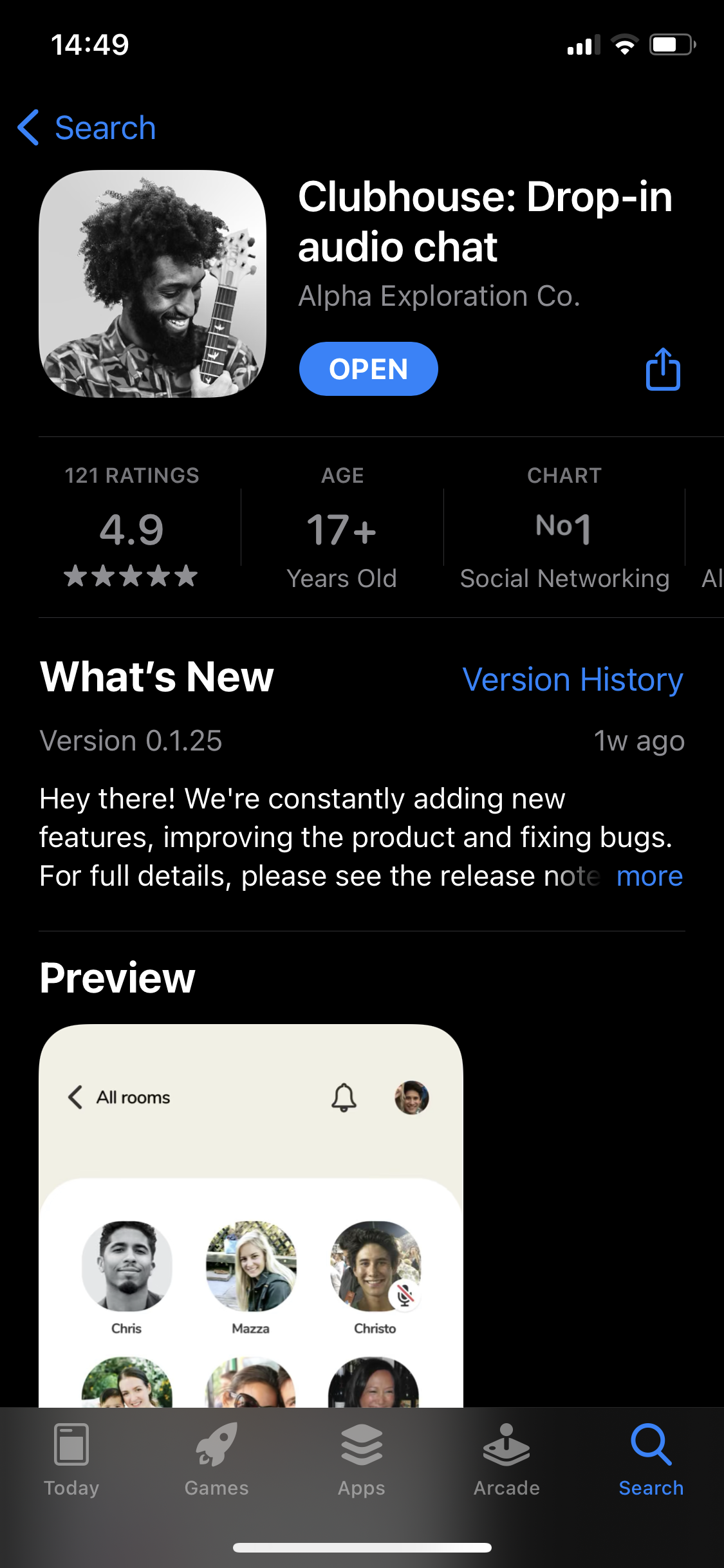Viewport: 724px width, 1568px height.
Task: Switch to the Games tab
Action: [216, 1459]
